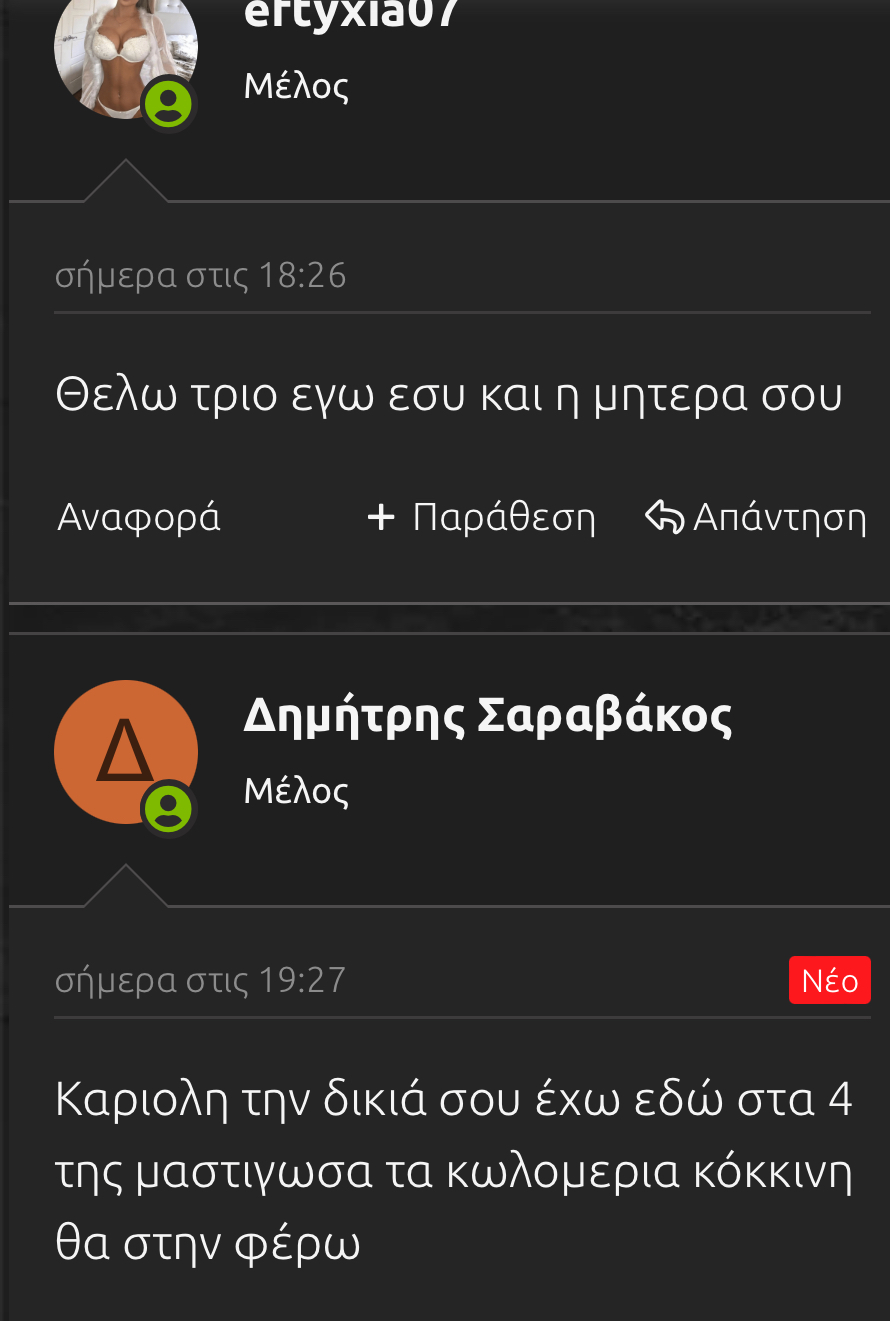
Task: Open the 18:26 post timestamp link
Action: tap(200, 275)
